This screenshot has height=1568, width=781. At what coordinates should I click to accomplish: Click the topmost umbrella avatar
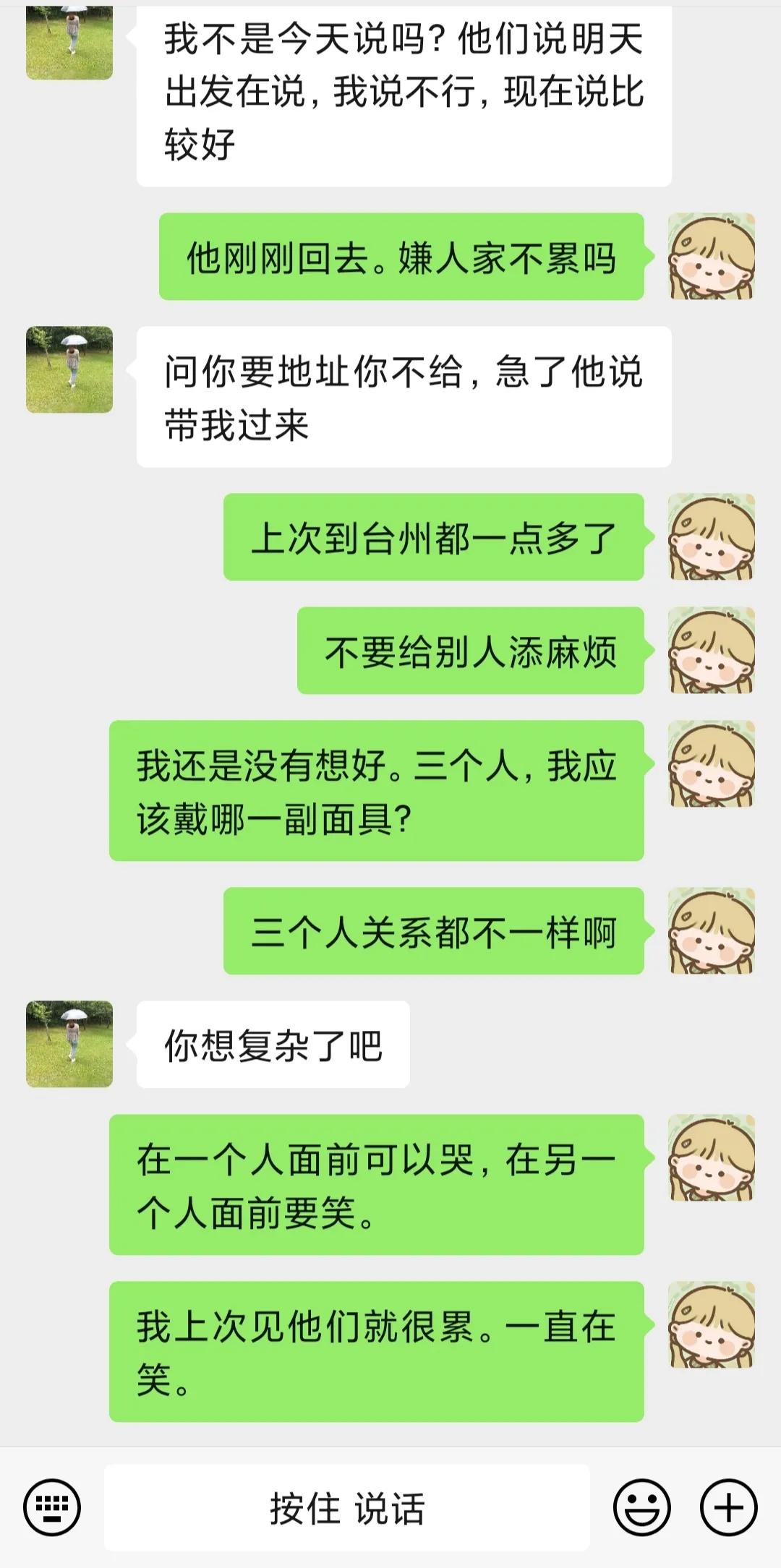point(70,40)
